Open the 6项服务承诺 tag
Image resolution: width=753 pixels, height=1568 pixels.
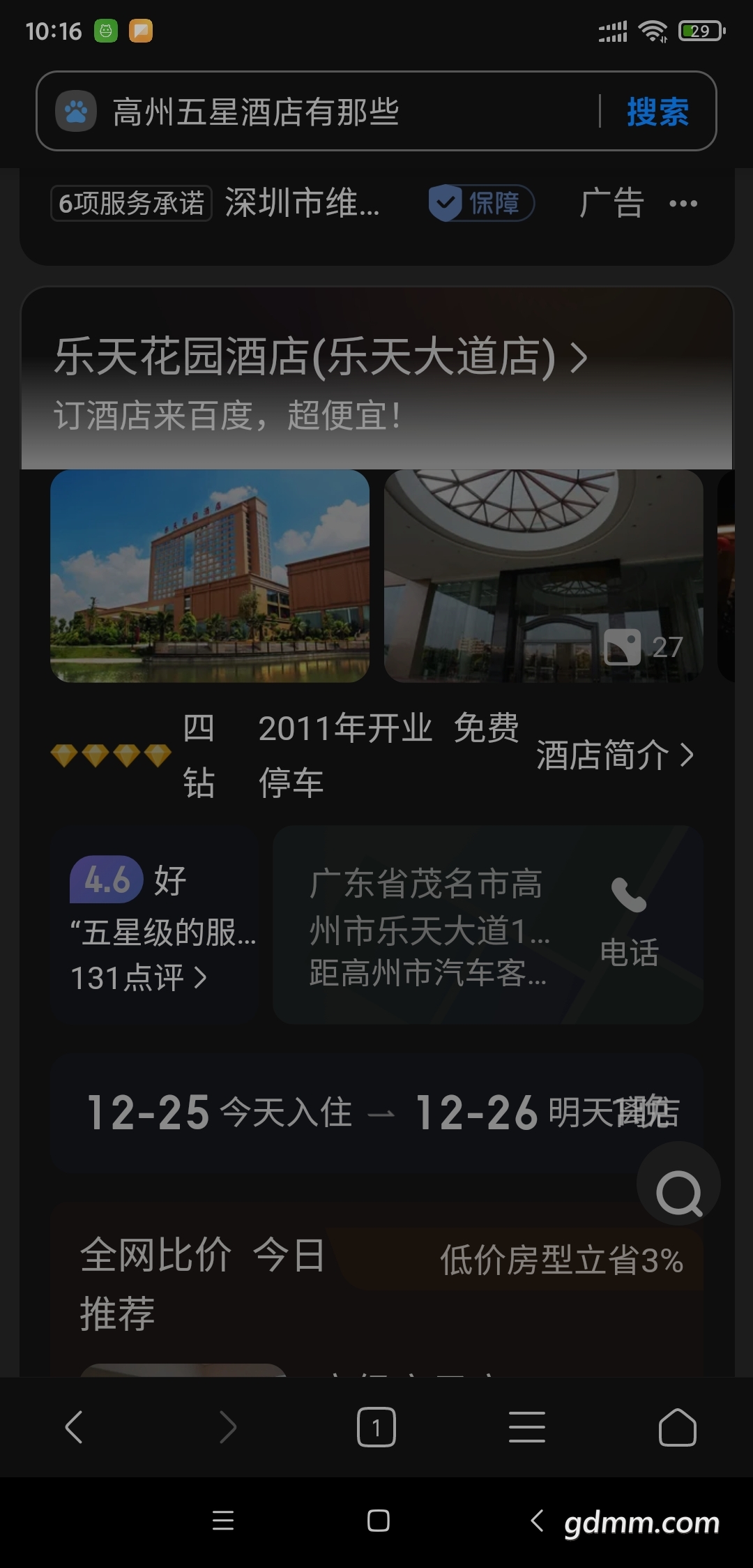pyautogui.click(x=131, y=203)
